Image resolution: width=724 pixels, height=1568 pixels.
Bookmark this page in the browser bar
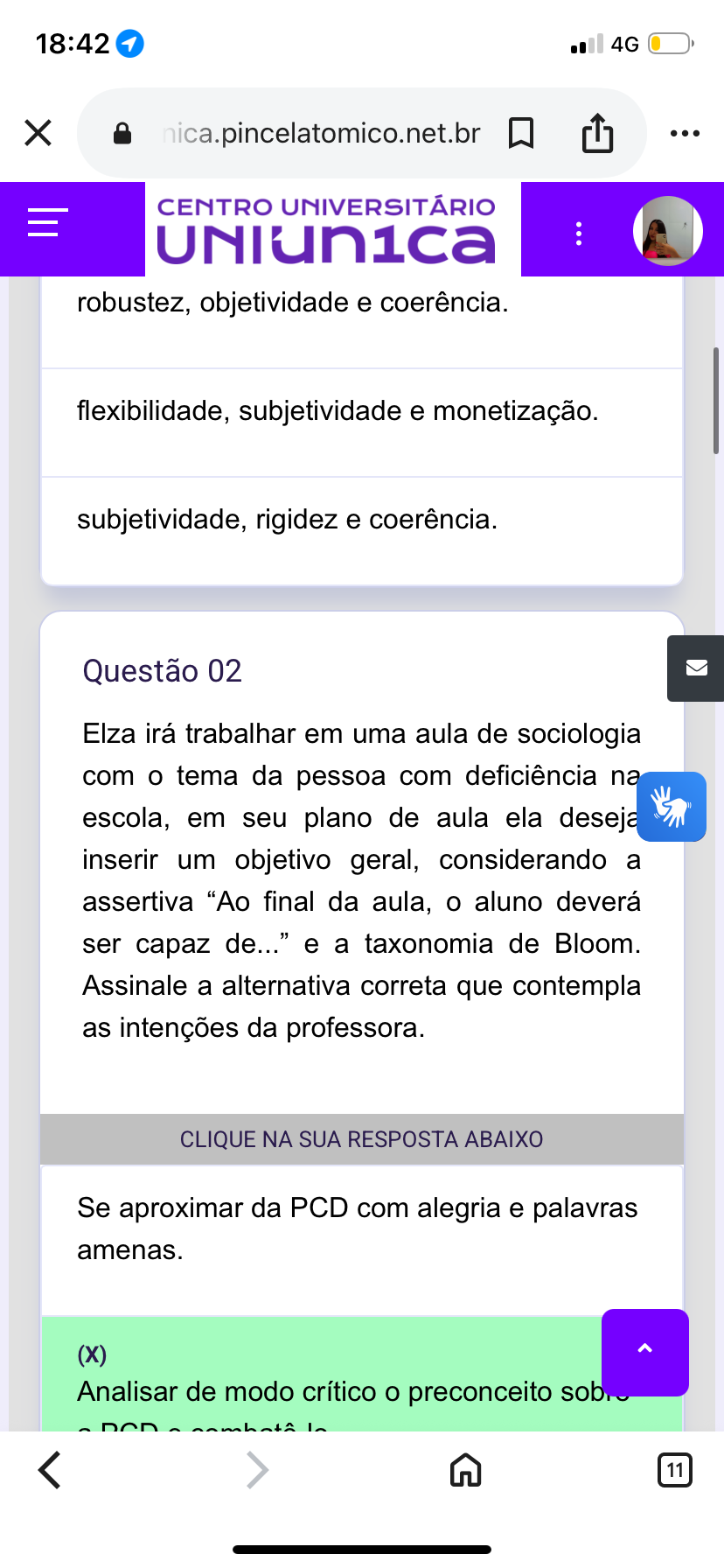521,133
